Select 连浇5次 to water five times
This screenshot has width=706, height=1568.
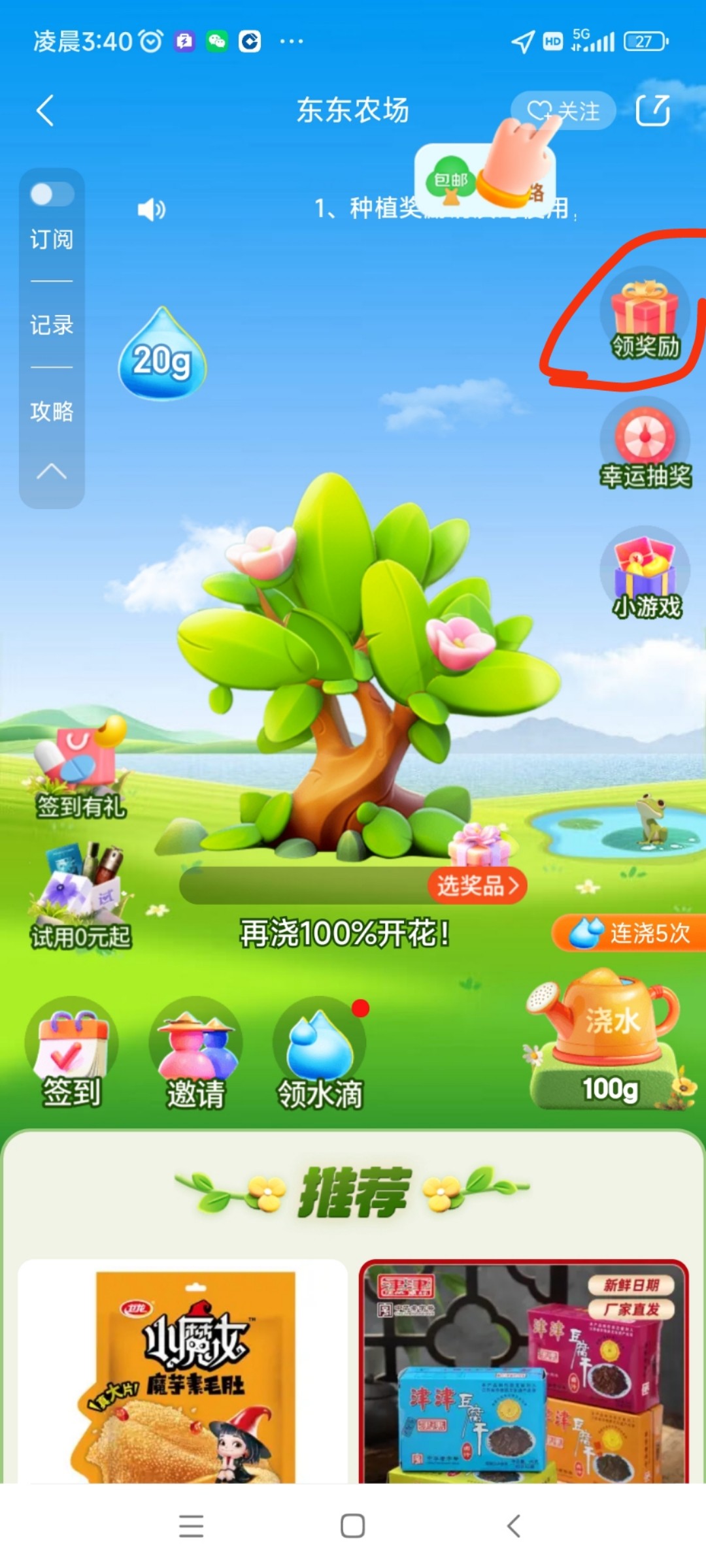pyautogui.click(x=631, y=933)
